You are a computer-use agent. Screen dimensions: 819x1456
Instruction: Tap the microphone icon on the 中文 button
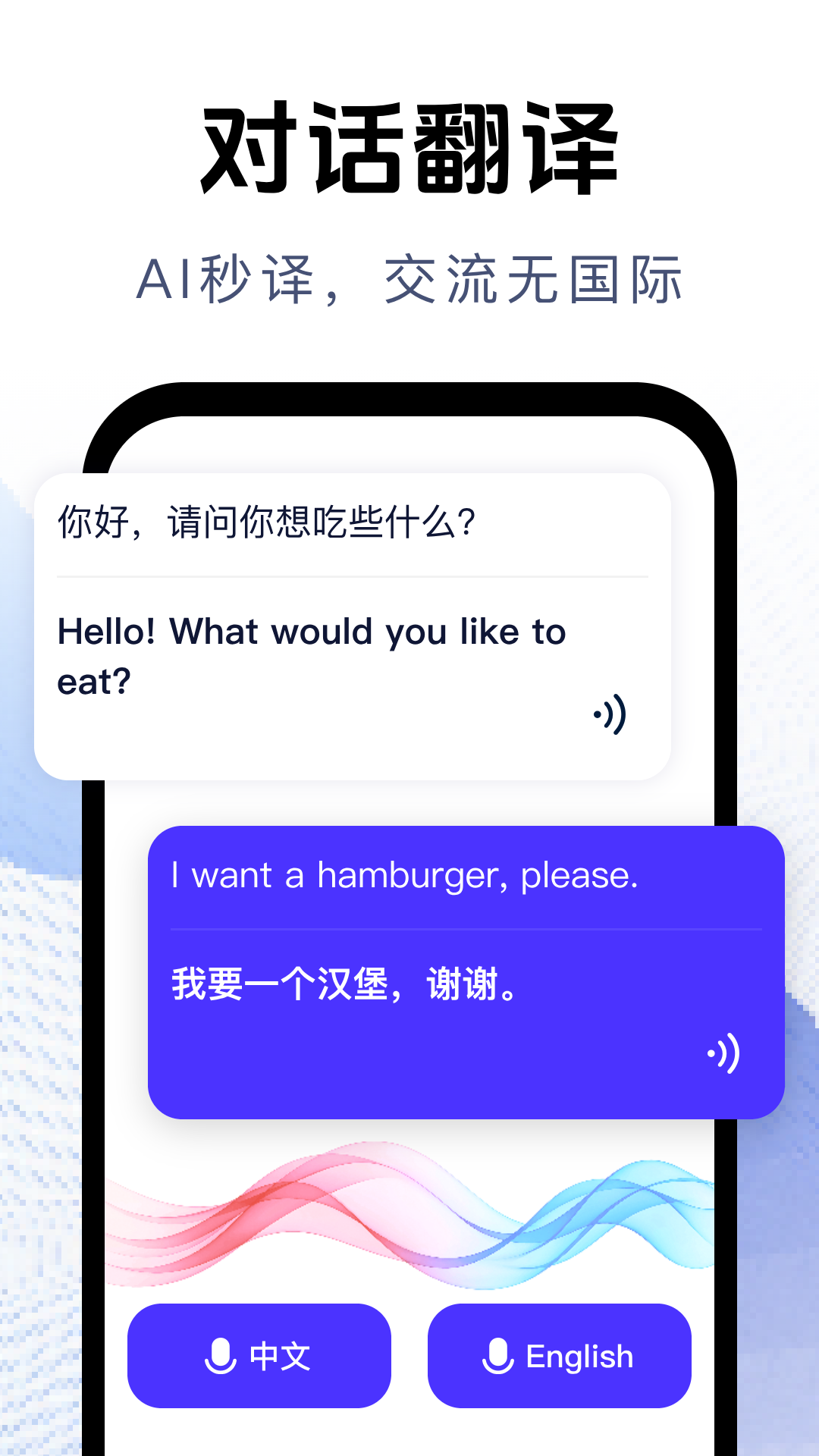pos(221,1356)
